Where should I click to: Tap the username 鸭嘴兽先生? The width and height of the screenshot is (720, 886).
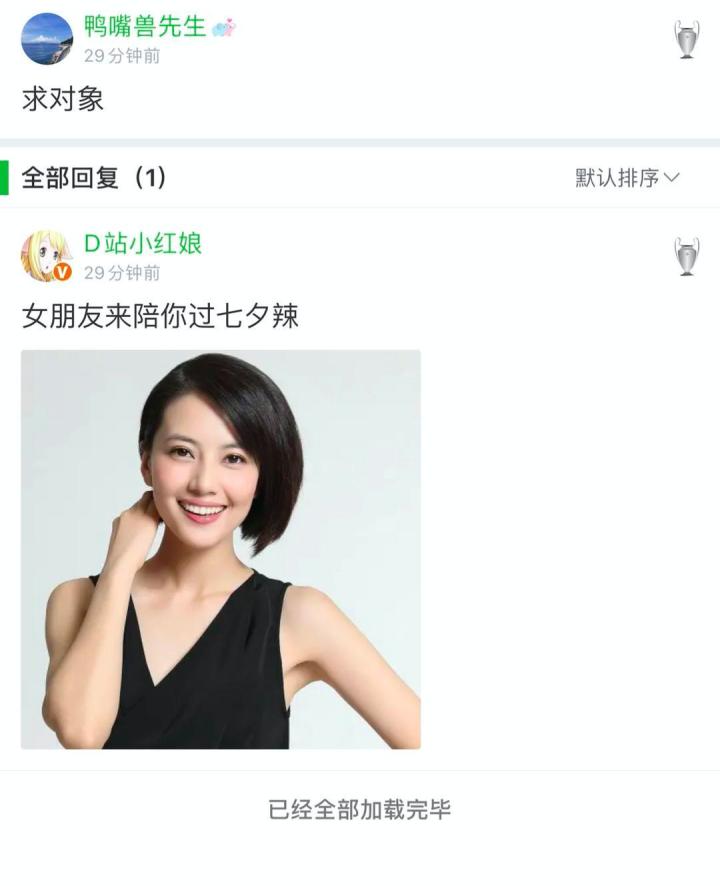pyautogui.click(x=145, y=27)
